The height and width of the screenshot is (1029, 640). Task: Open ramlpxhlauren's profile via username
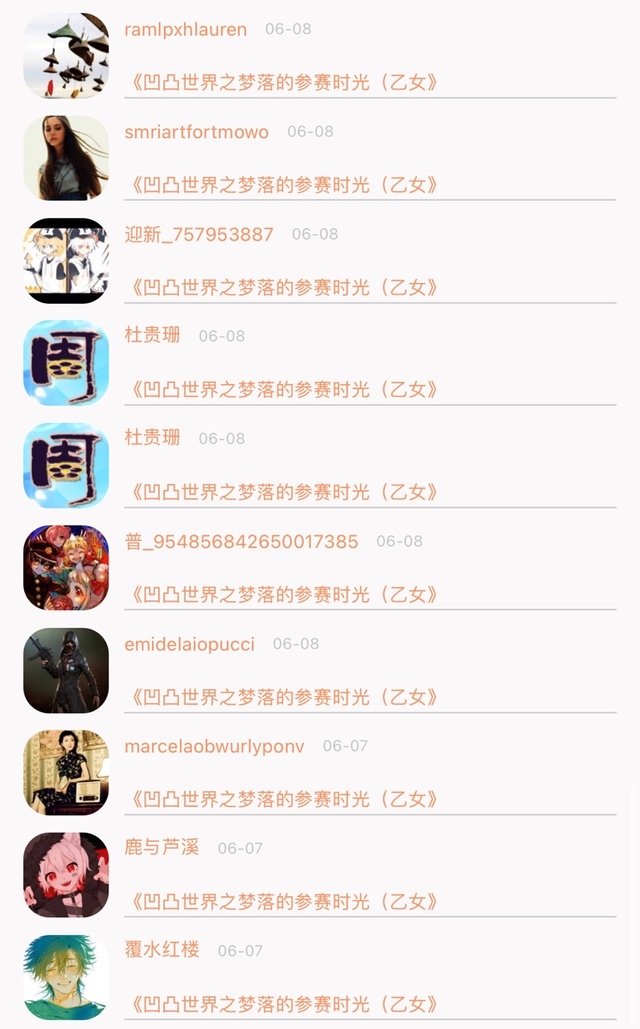click(186, 30)
